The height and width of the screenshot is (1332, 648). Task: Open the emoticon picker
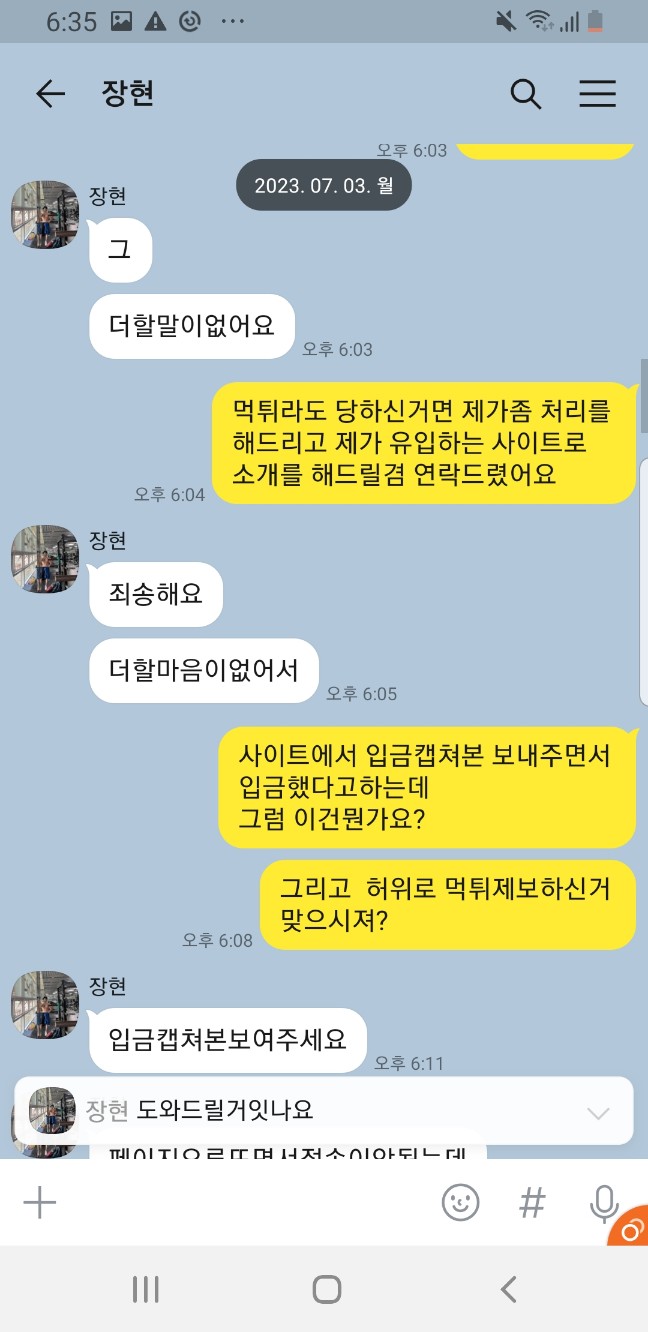460,1202
